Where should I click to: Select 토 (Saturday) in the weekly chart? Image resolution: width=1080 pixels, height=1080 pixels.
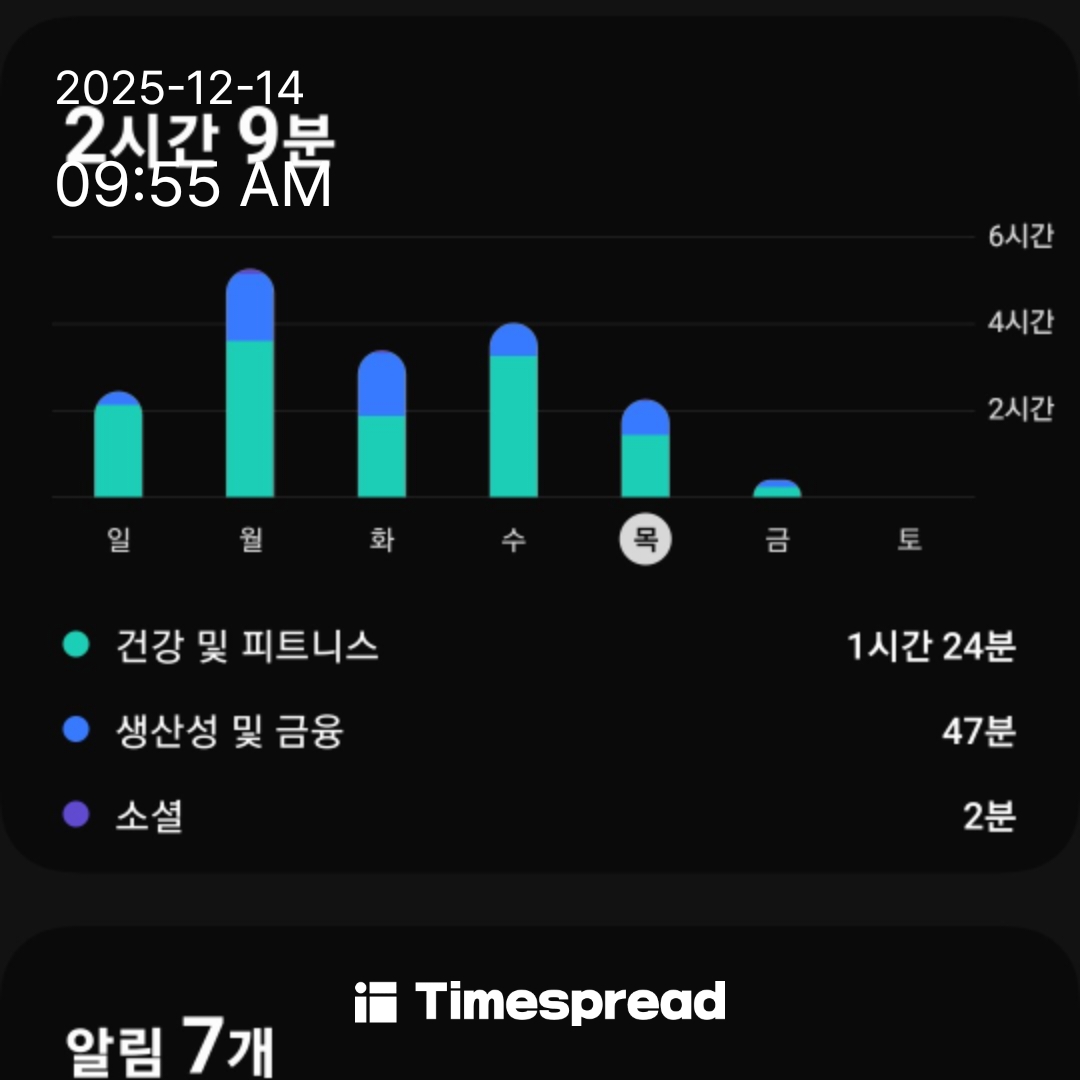point(909,539)
